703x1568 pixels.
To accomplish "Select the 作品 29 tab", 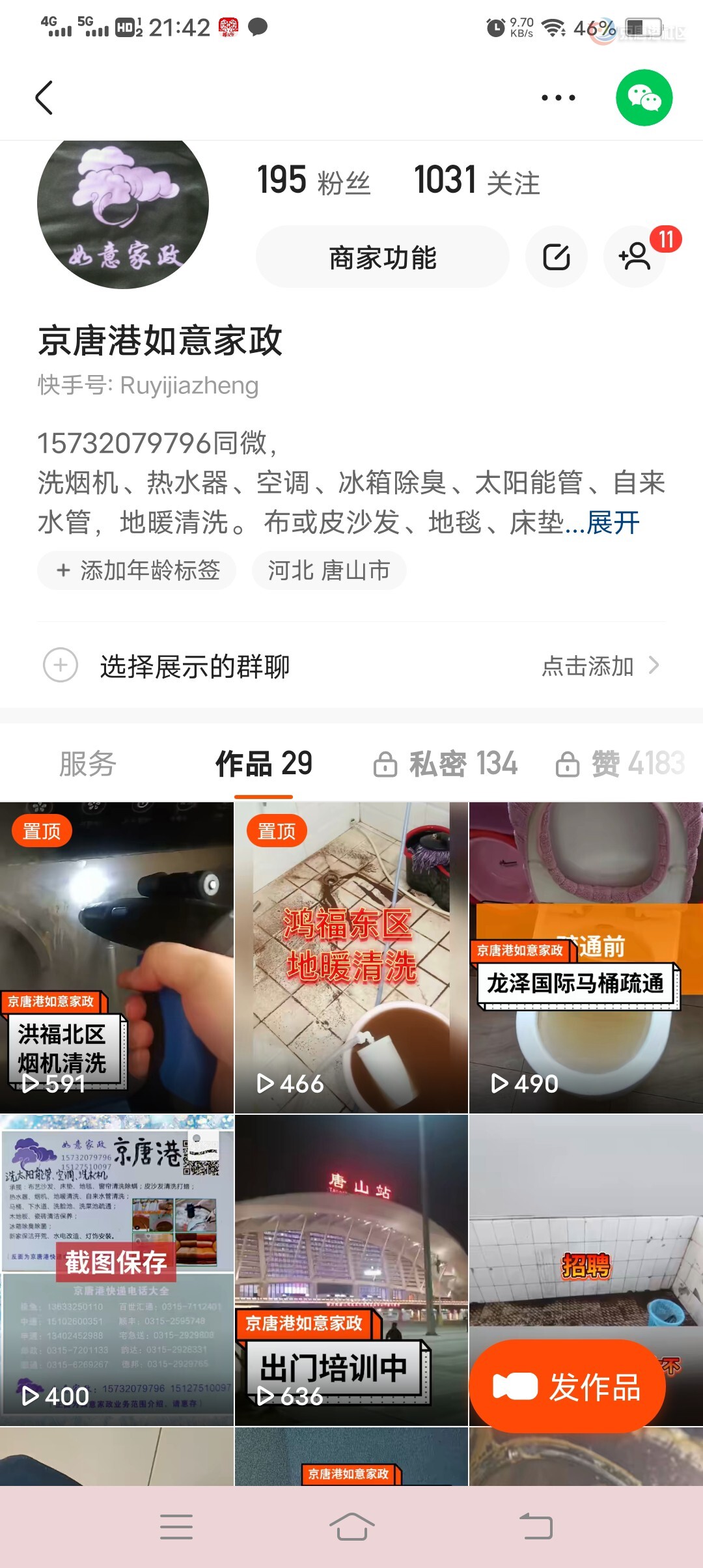I will [x=264, y=763].
